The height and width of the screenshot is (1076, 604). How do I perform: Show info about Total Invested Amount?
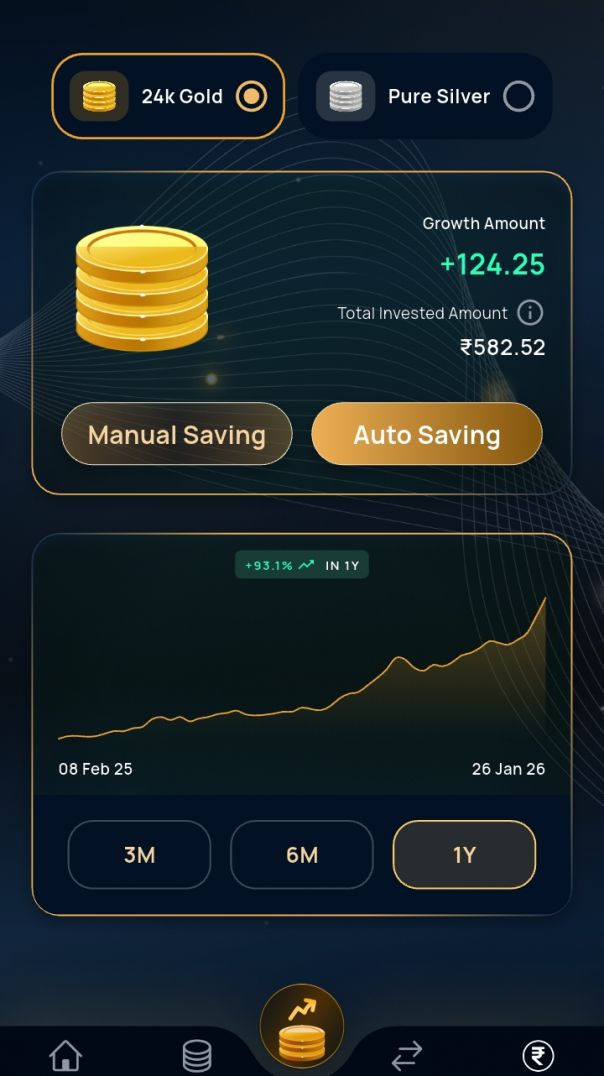[x=530, y=313]
